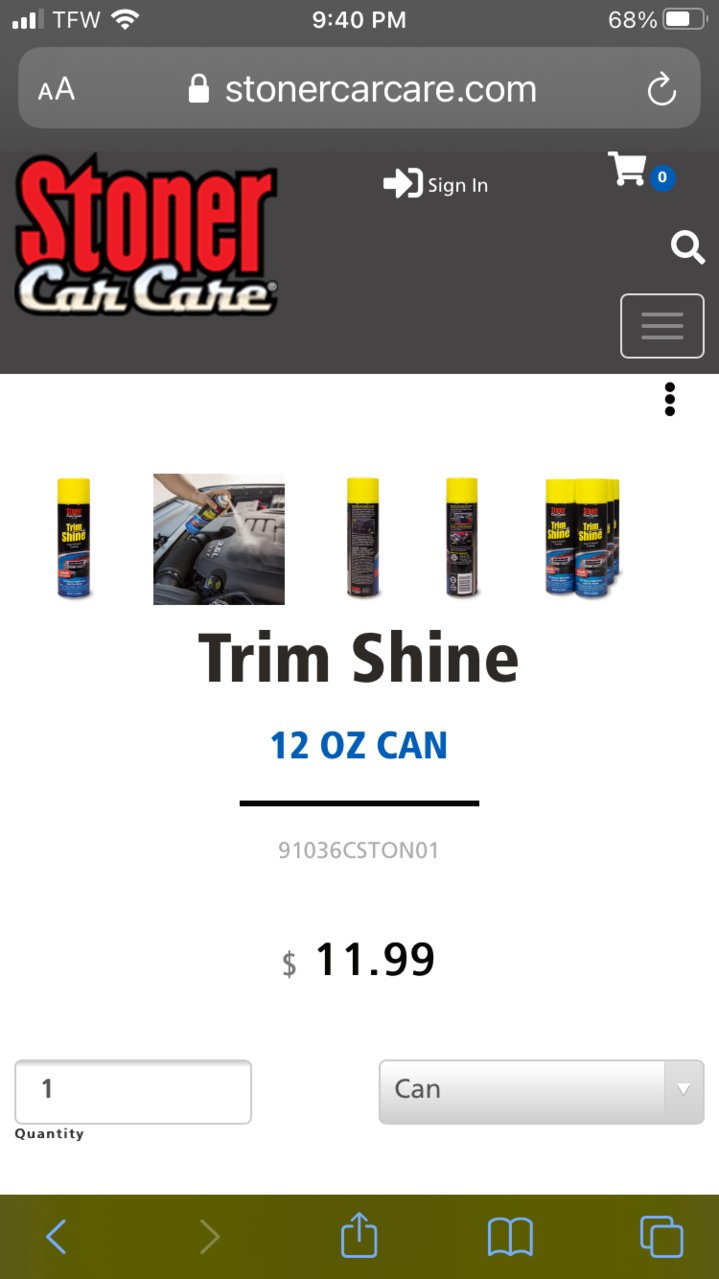This screenshot has height=1279, width=719.
Task: Select the first Trim Shine can thumbnail
Action: pyautogui.click(x=74, y=538)
